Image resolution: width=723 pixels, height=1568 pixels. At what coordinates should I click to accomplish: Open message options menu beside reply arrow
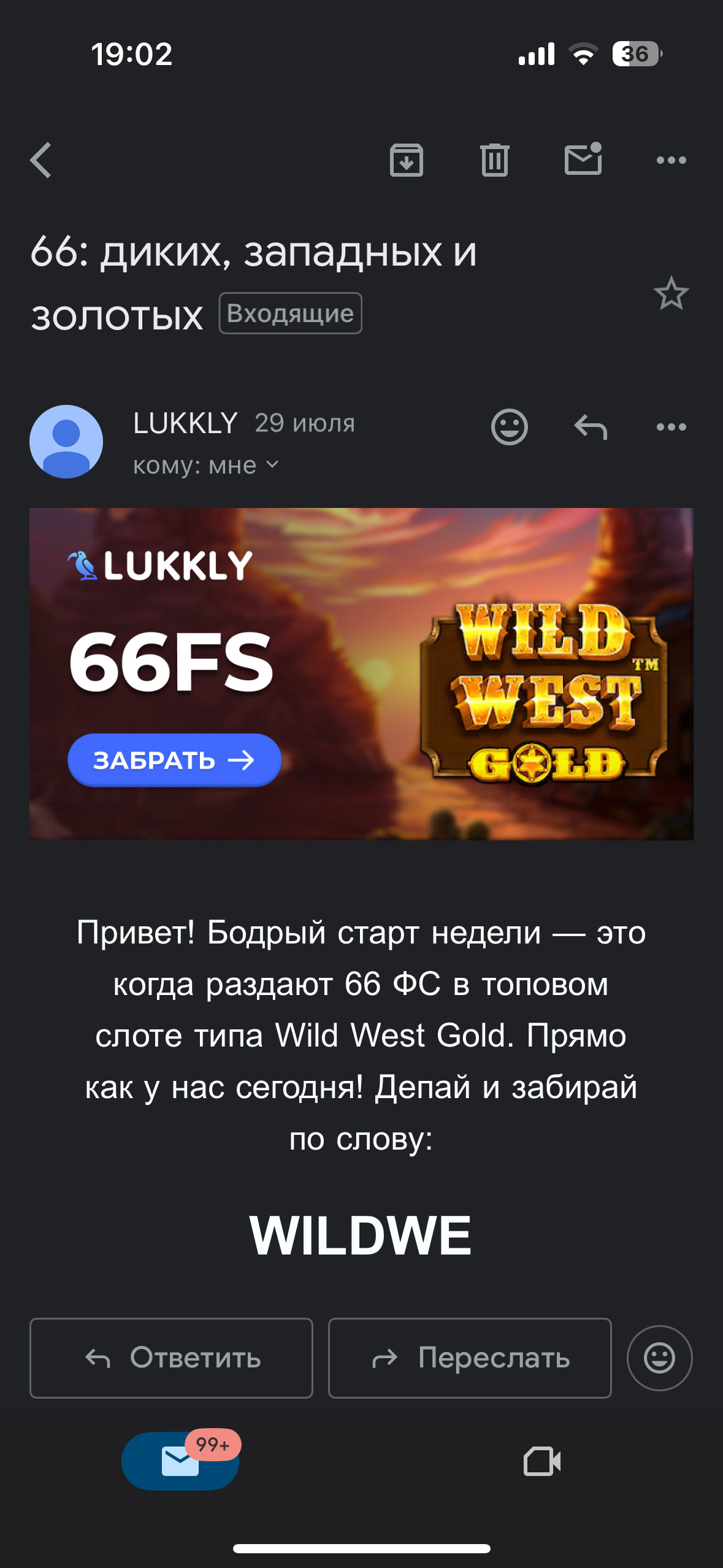671,426
